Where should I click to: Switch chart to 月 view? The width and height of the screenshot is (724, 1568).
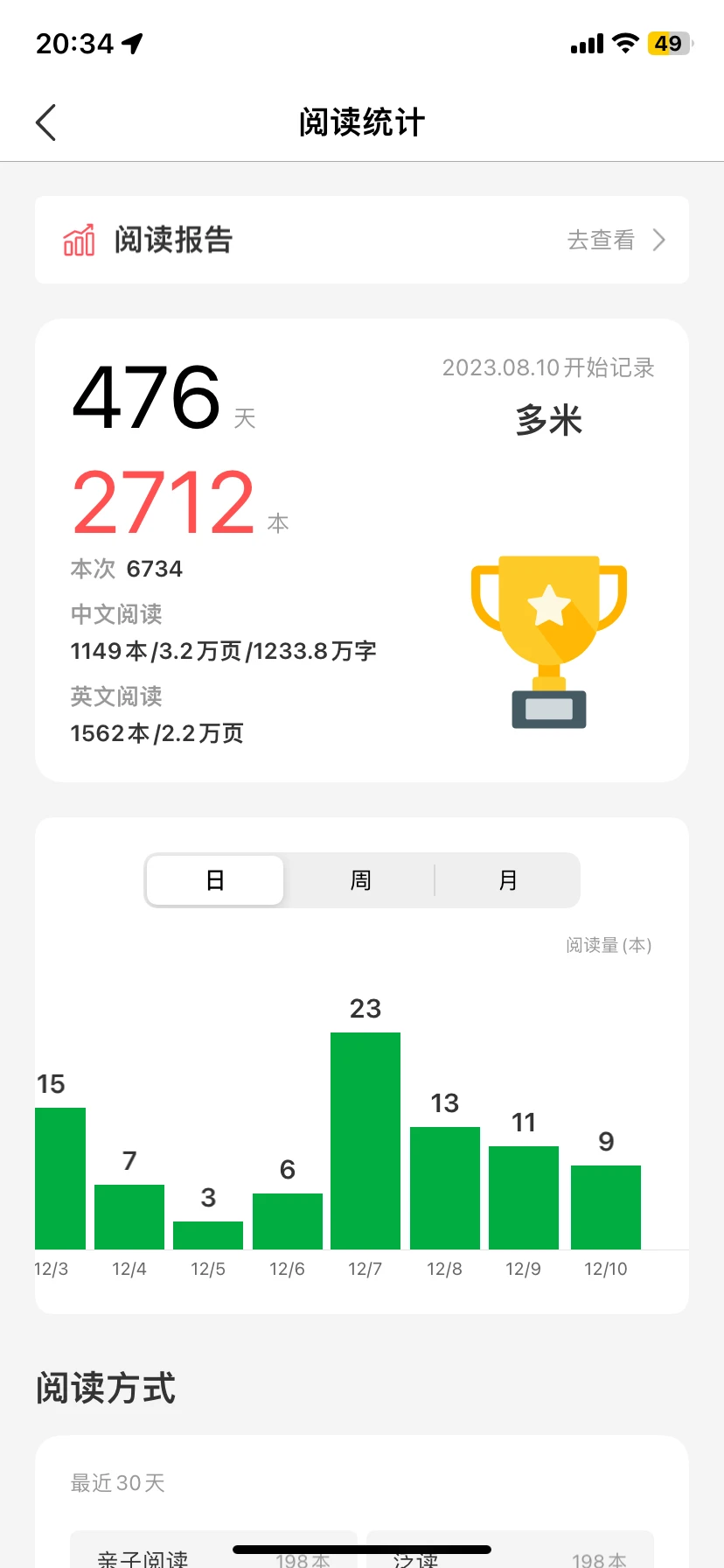507,880
